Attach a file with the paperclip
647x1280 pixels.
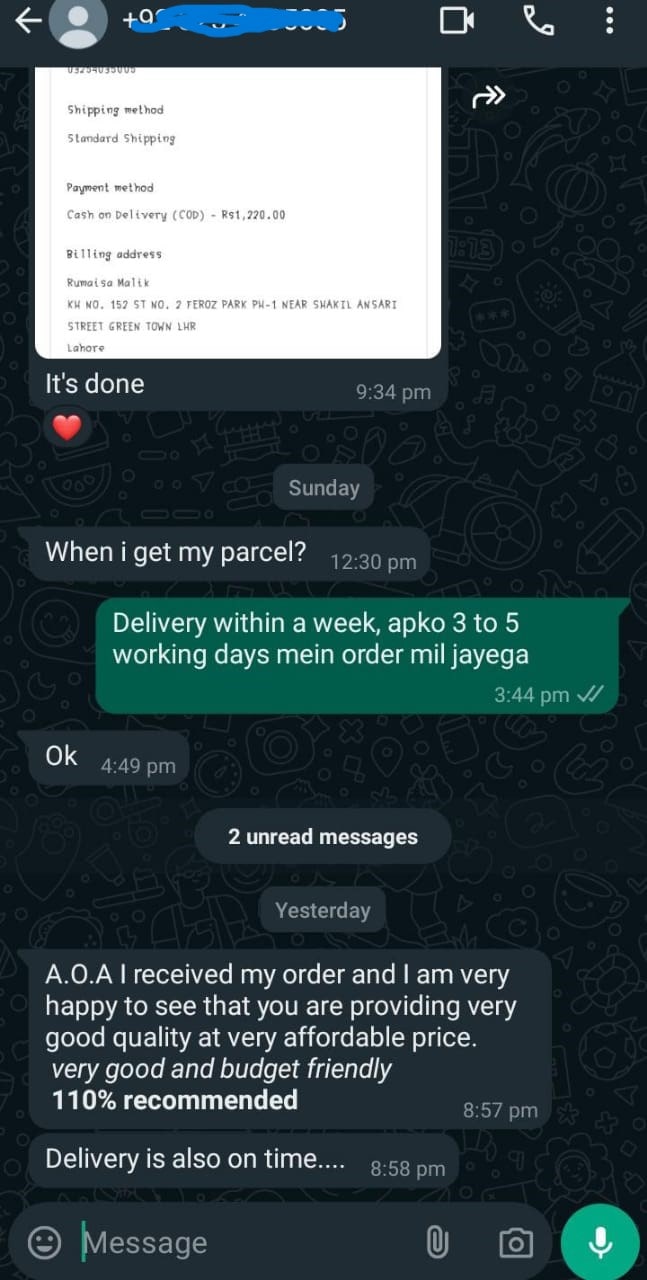coord(436,1242)
